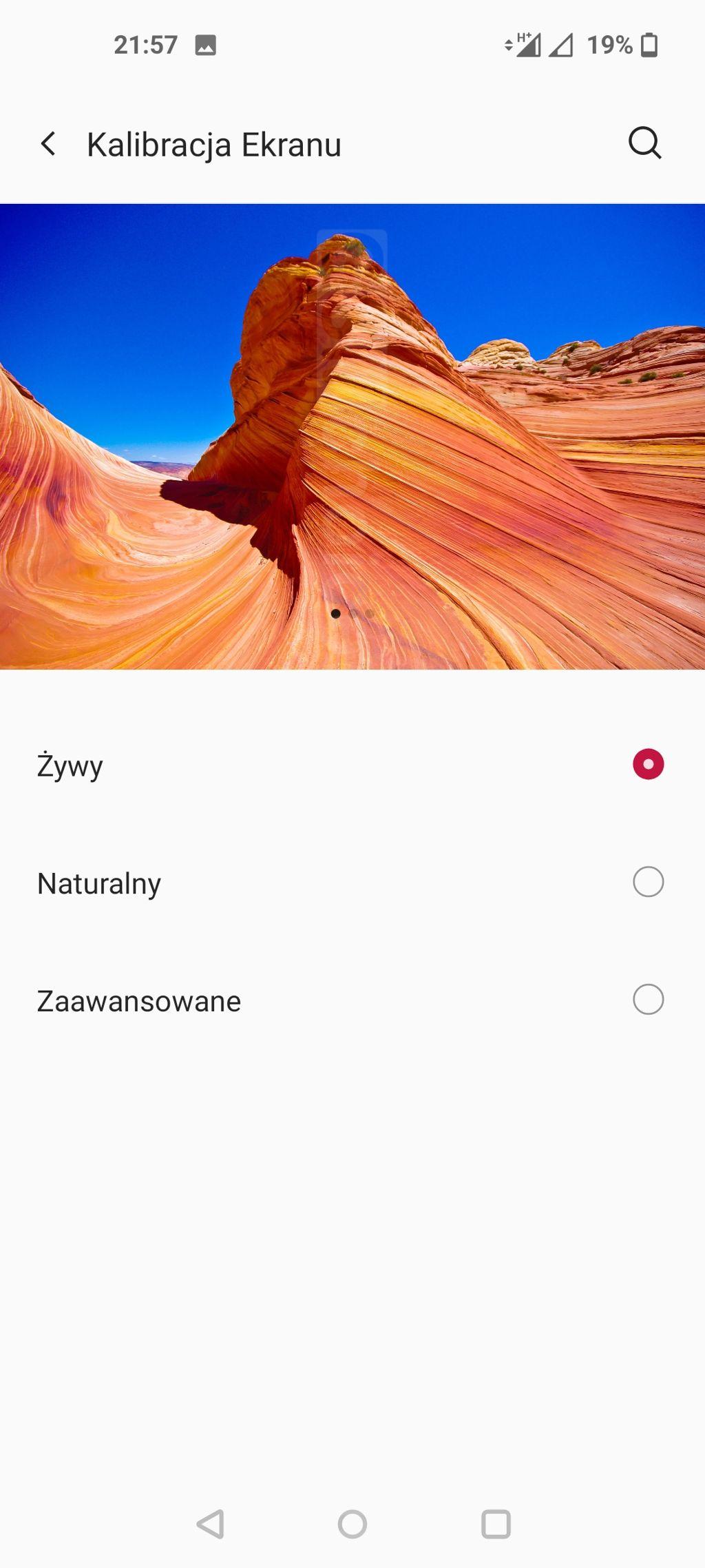The image size is (705, 1568).
Task: Choose the Naturalny calibration option
Action: click(647, 883)
